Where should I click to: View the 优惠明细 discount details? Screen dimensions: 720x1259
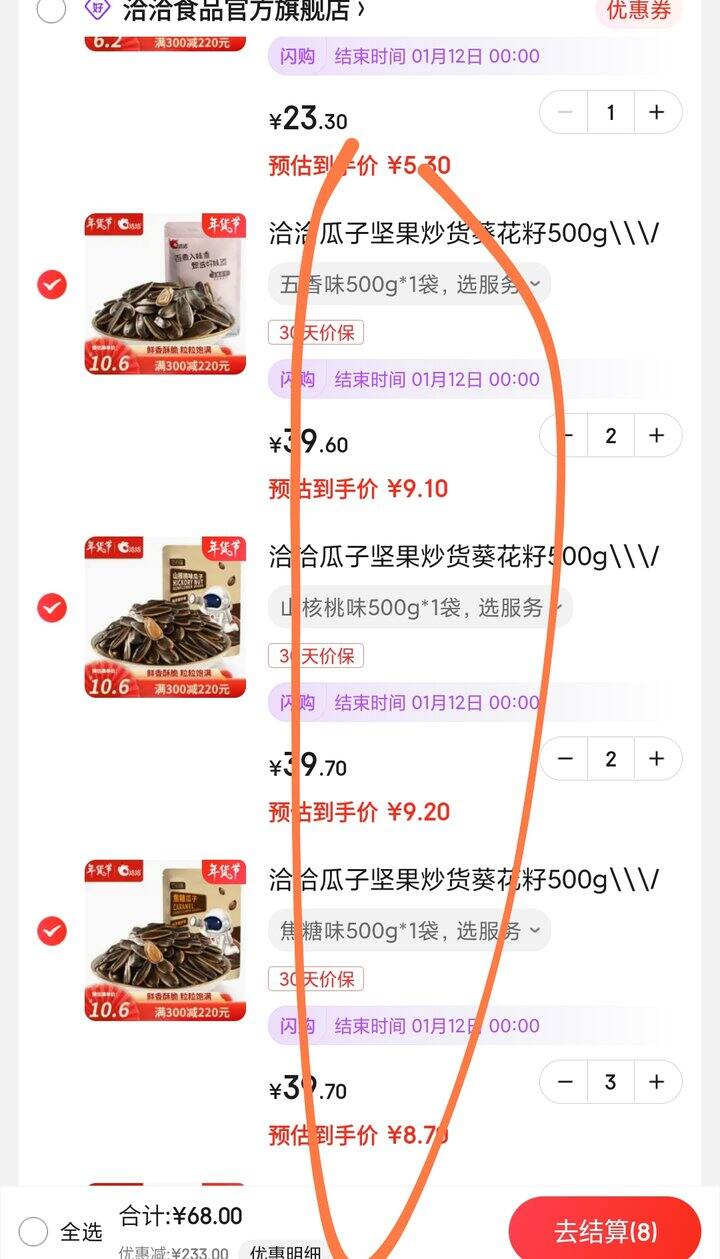pyautogui.click(x=285, y=1251)
